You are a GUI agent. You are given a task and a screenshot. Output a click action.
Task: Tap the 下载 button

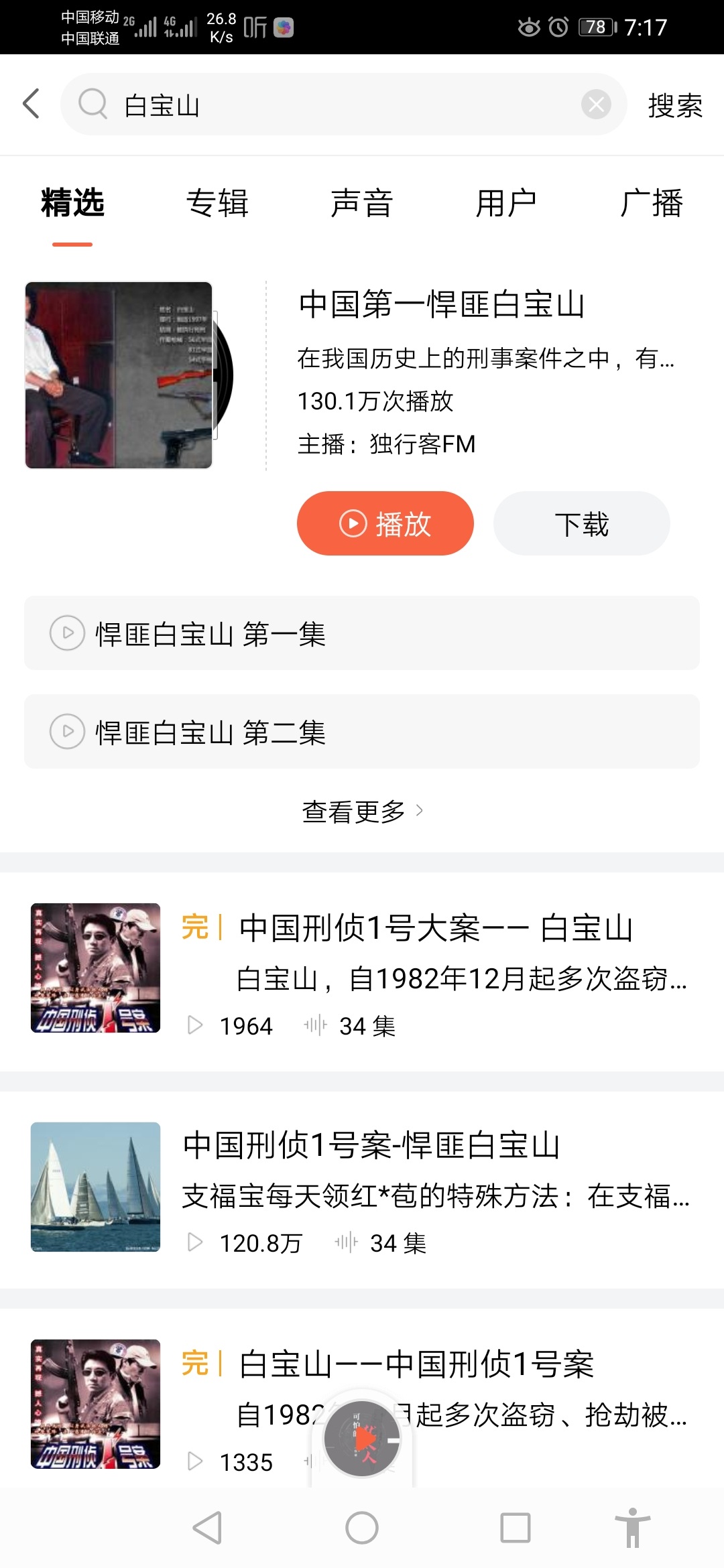click(581, 523)
